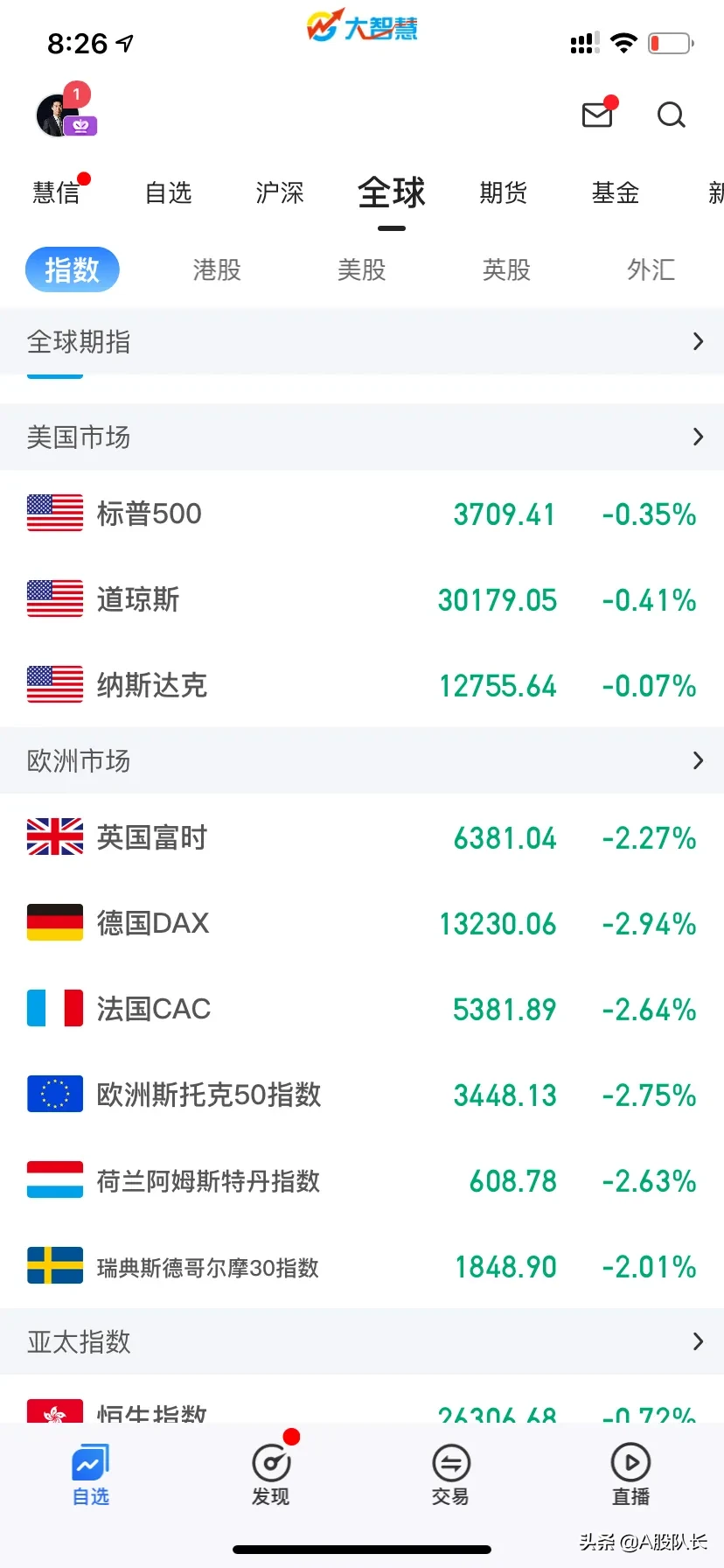
Task: Open the 欧洲斯托克50指数 row
Action: pos(362,1095)
